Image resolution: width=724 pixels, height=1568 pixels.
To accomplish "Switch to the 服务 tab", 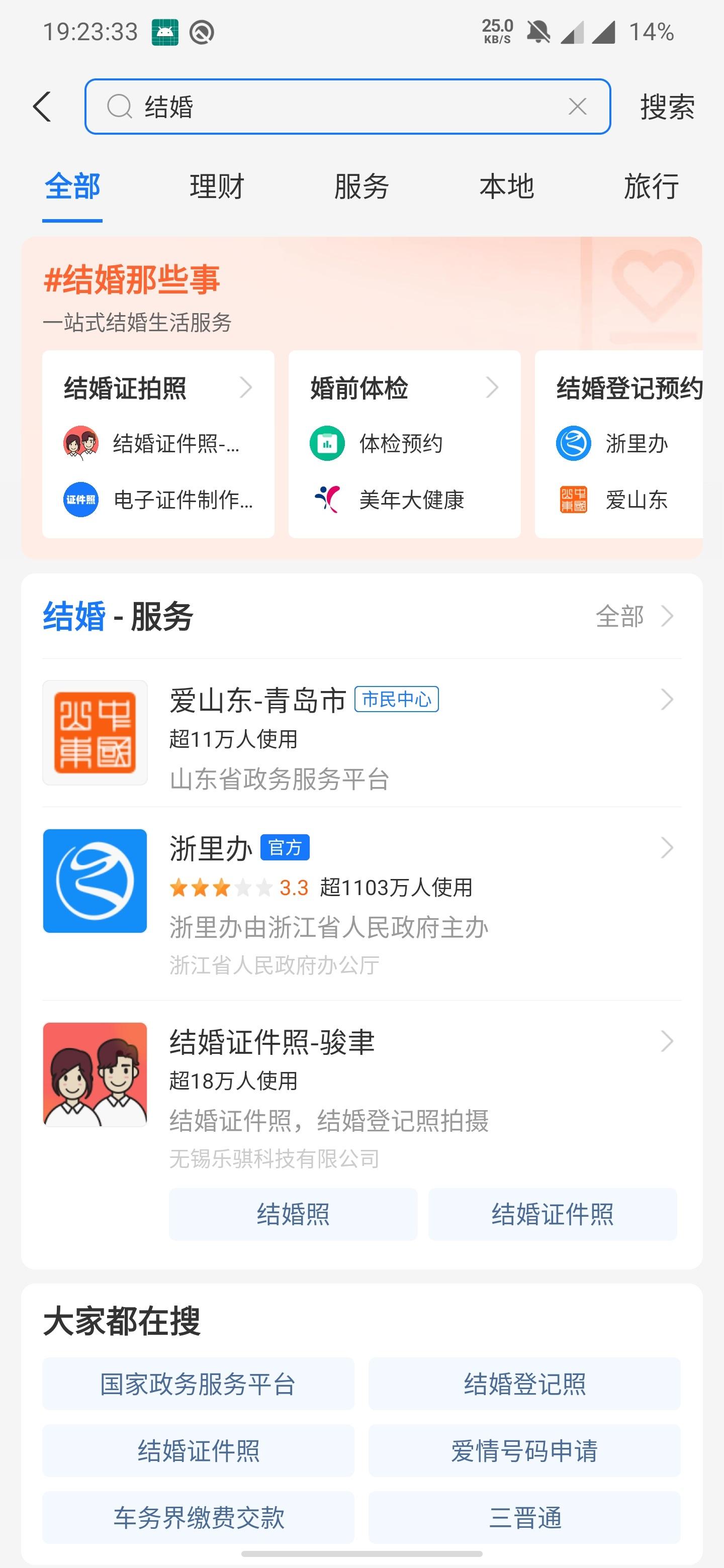I will point(361,186).
